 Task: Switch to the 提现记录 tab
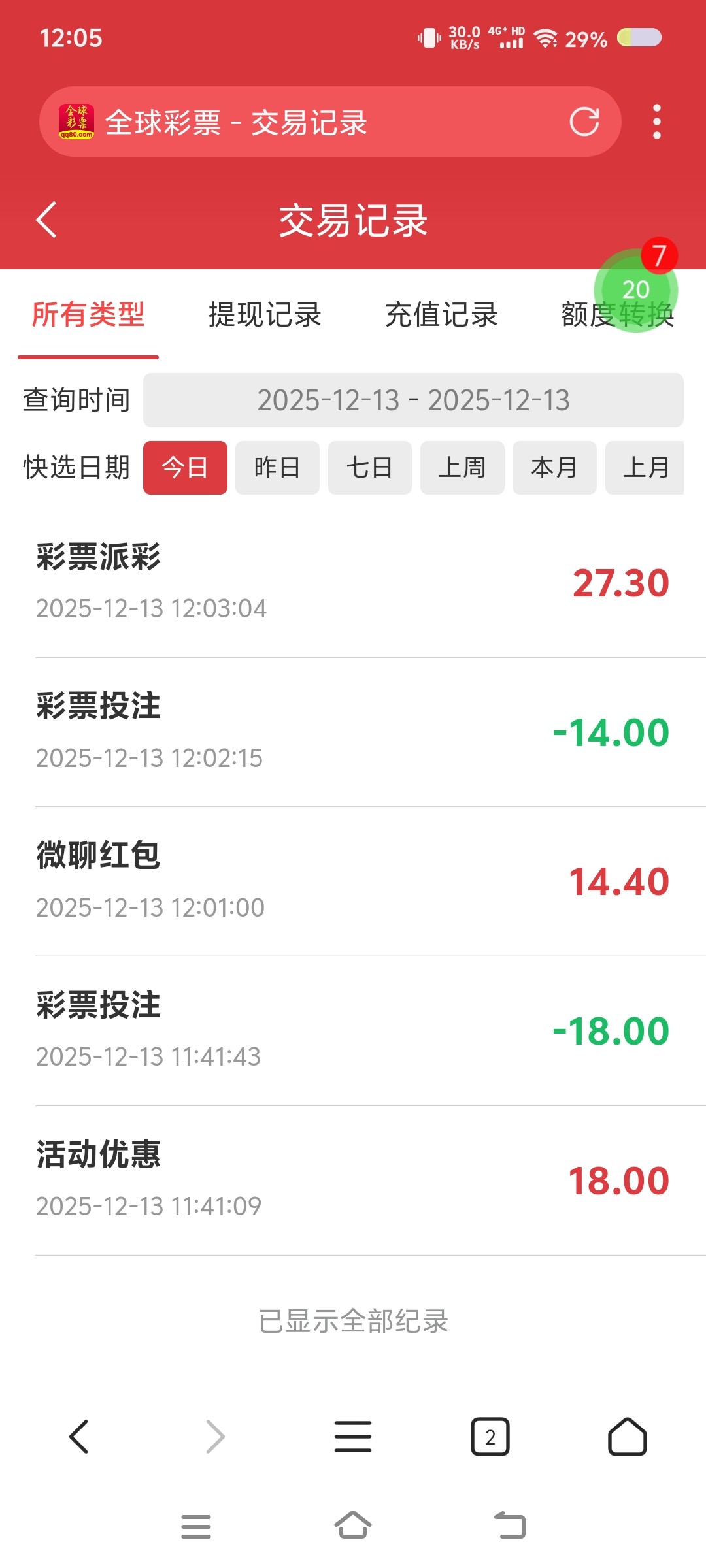tap(265, 315)
